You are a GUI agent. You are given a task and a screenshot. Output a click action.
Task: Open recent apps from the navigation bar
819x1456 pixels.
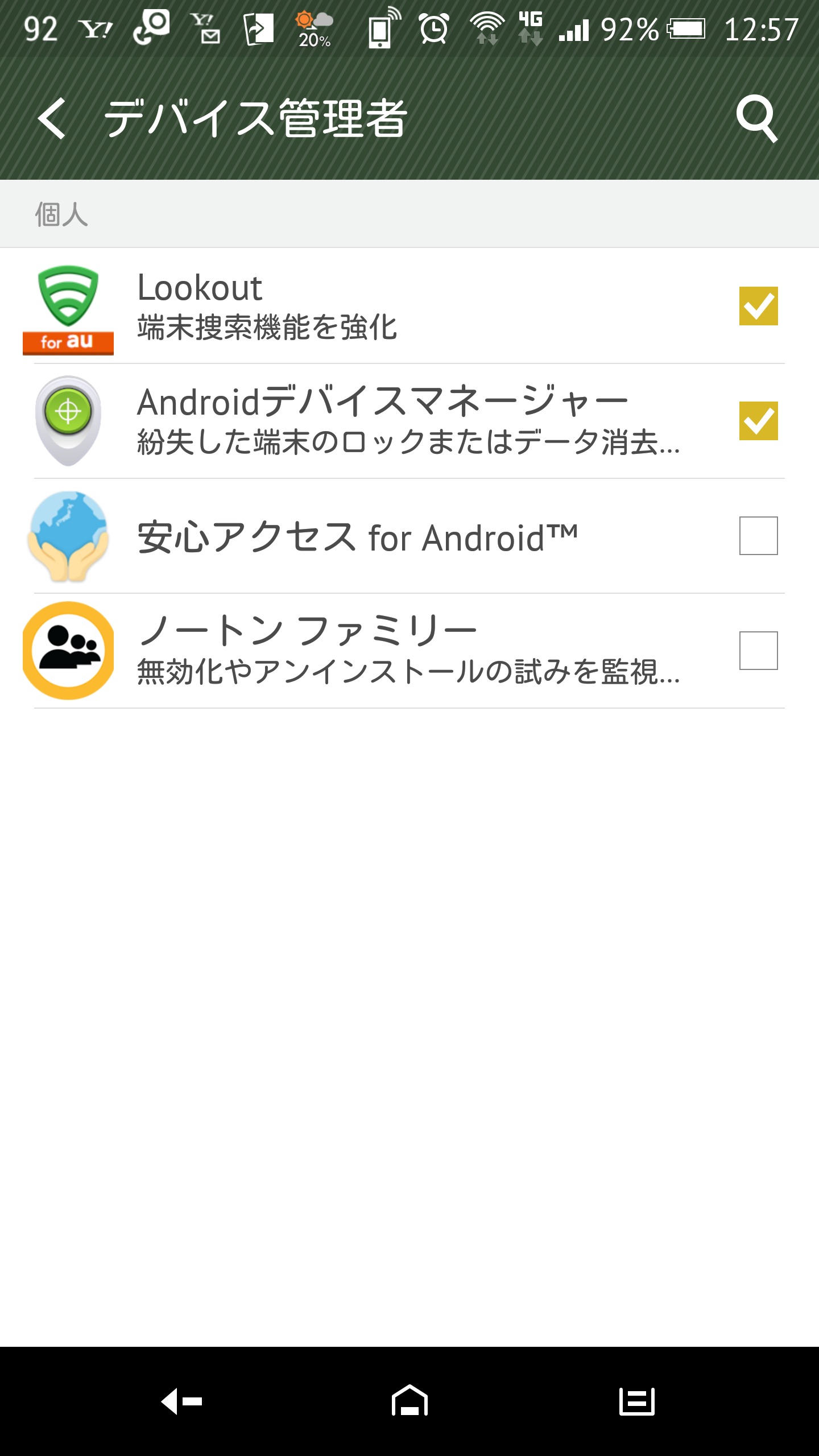(x=637, y=1400)
